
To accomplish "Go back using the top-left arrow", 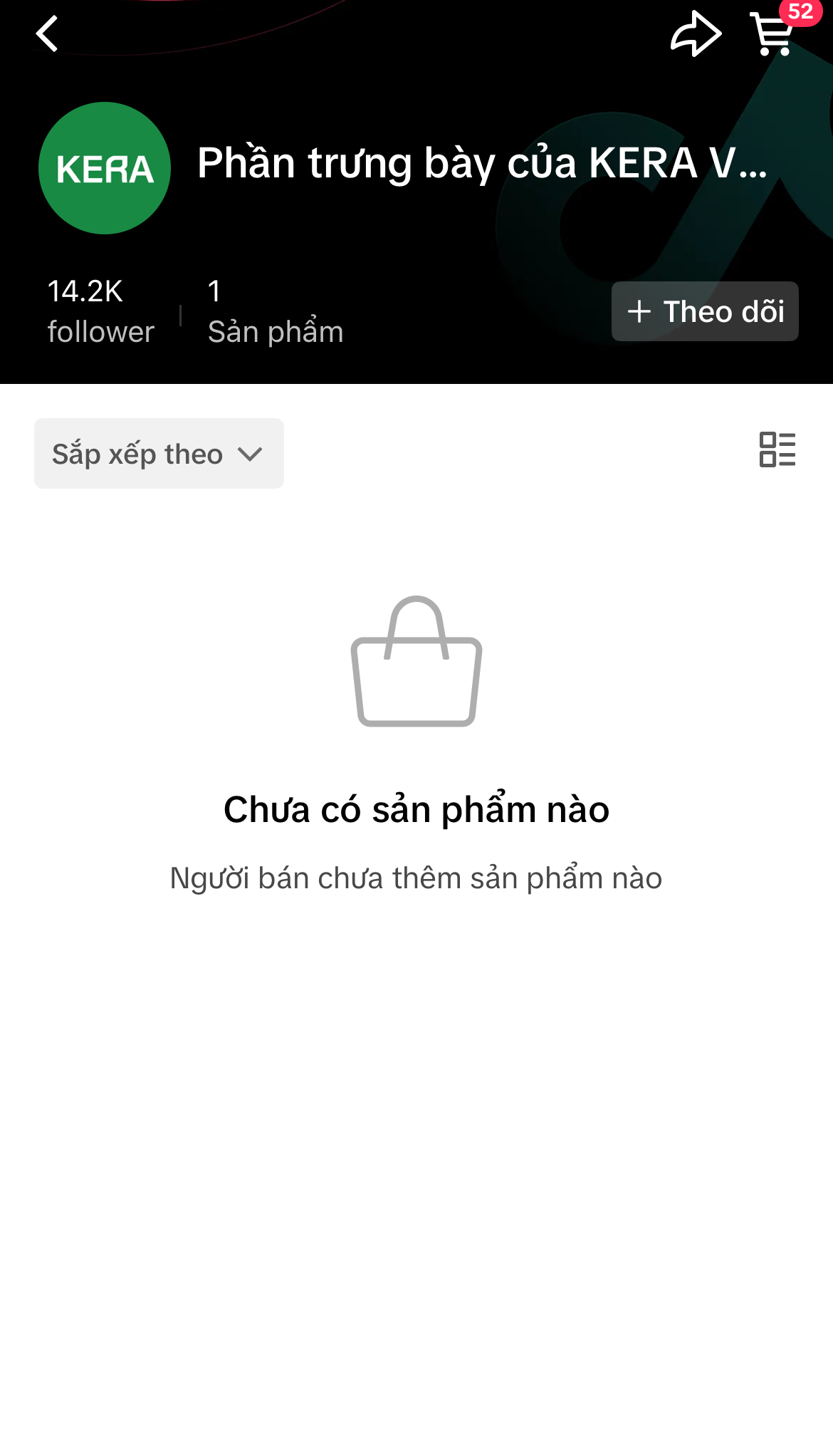I will pos(47,34).
